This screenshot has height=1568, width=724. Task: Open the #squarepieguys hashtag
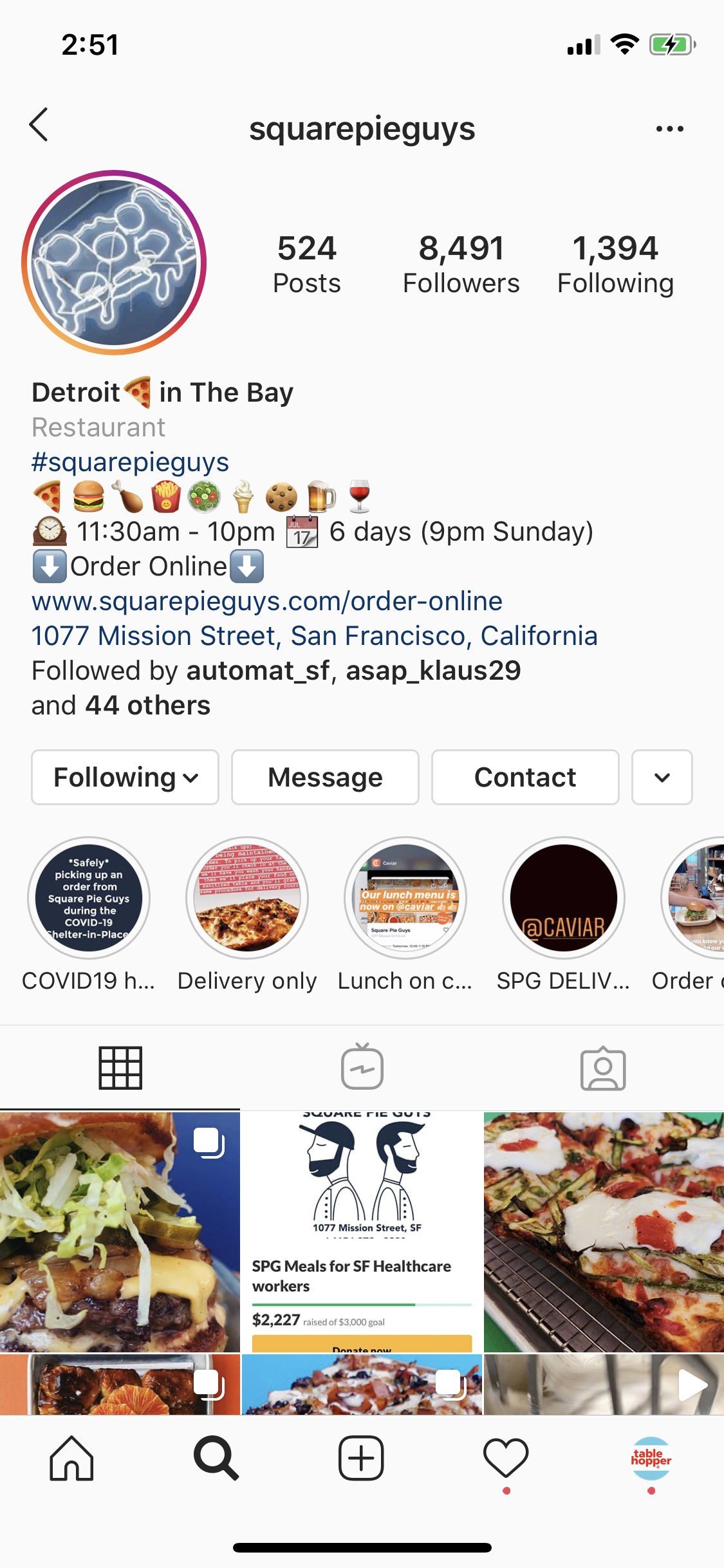point(130,462)
